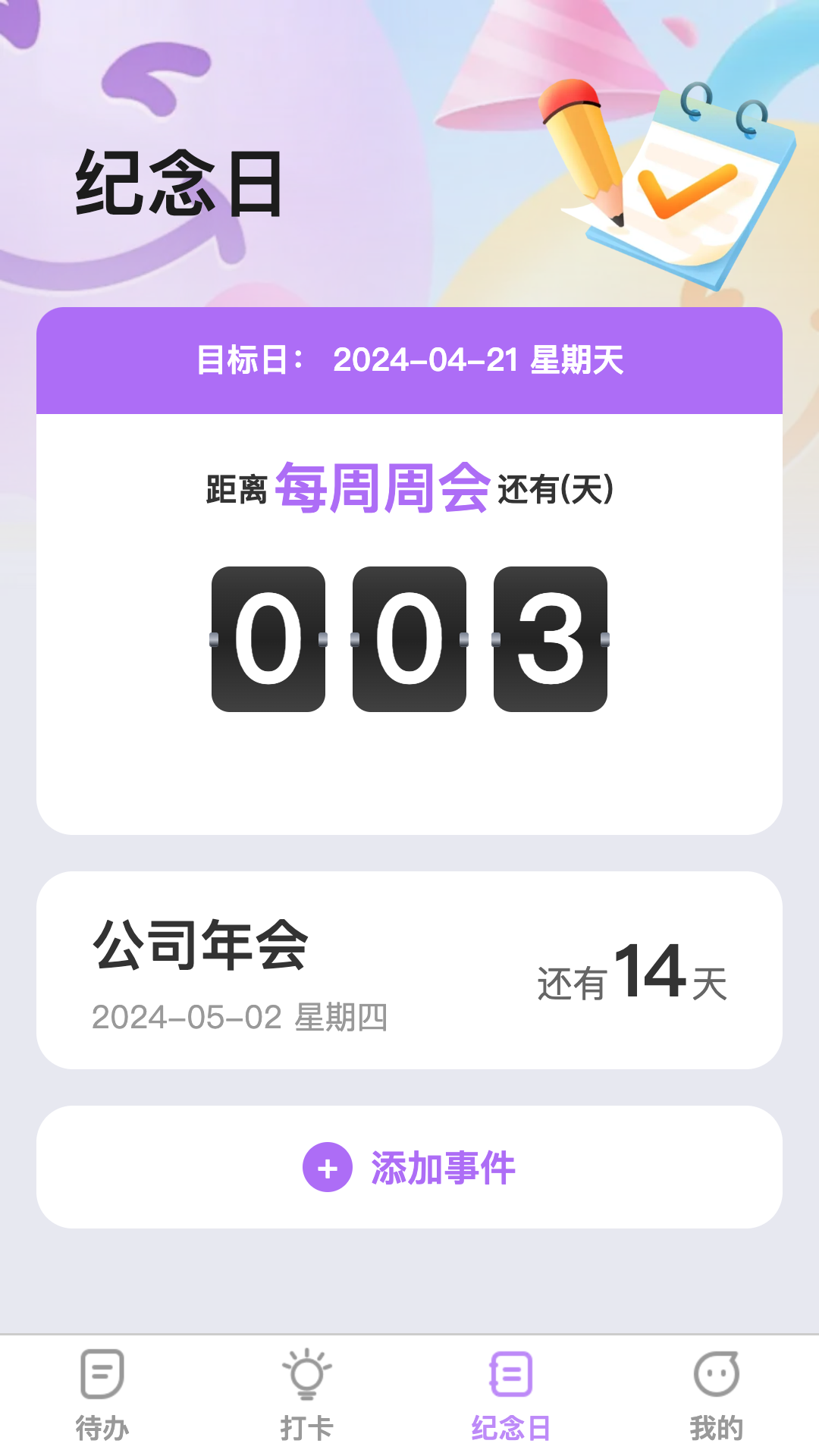Tap 添加事件 to add a new event
Viewport: 819px width, 1456px height.
point(409,1167)
